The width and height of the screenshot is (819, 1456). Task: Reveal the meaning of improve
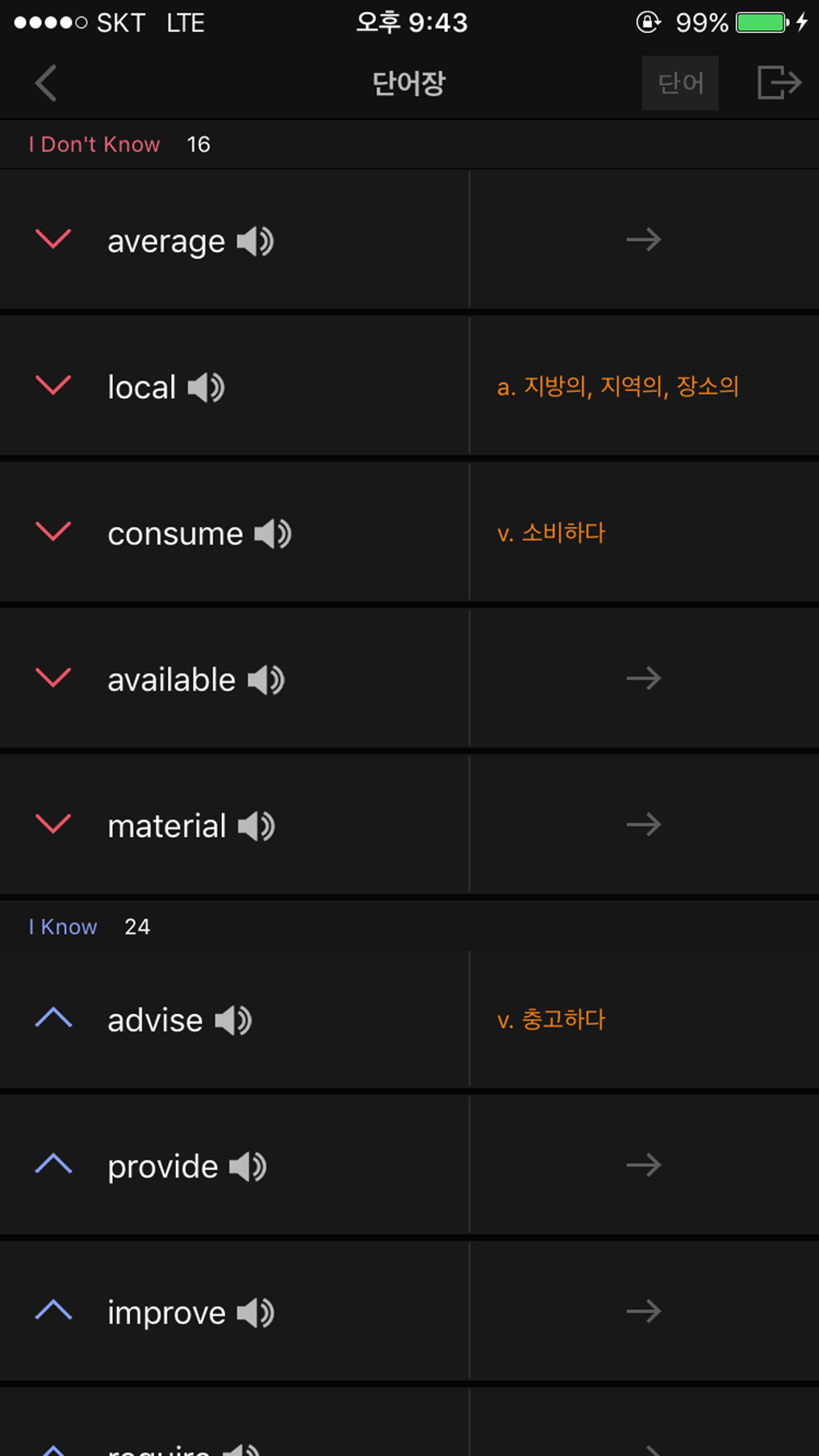click(x=644, y=1311)
